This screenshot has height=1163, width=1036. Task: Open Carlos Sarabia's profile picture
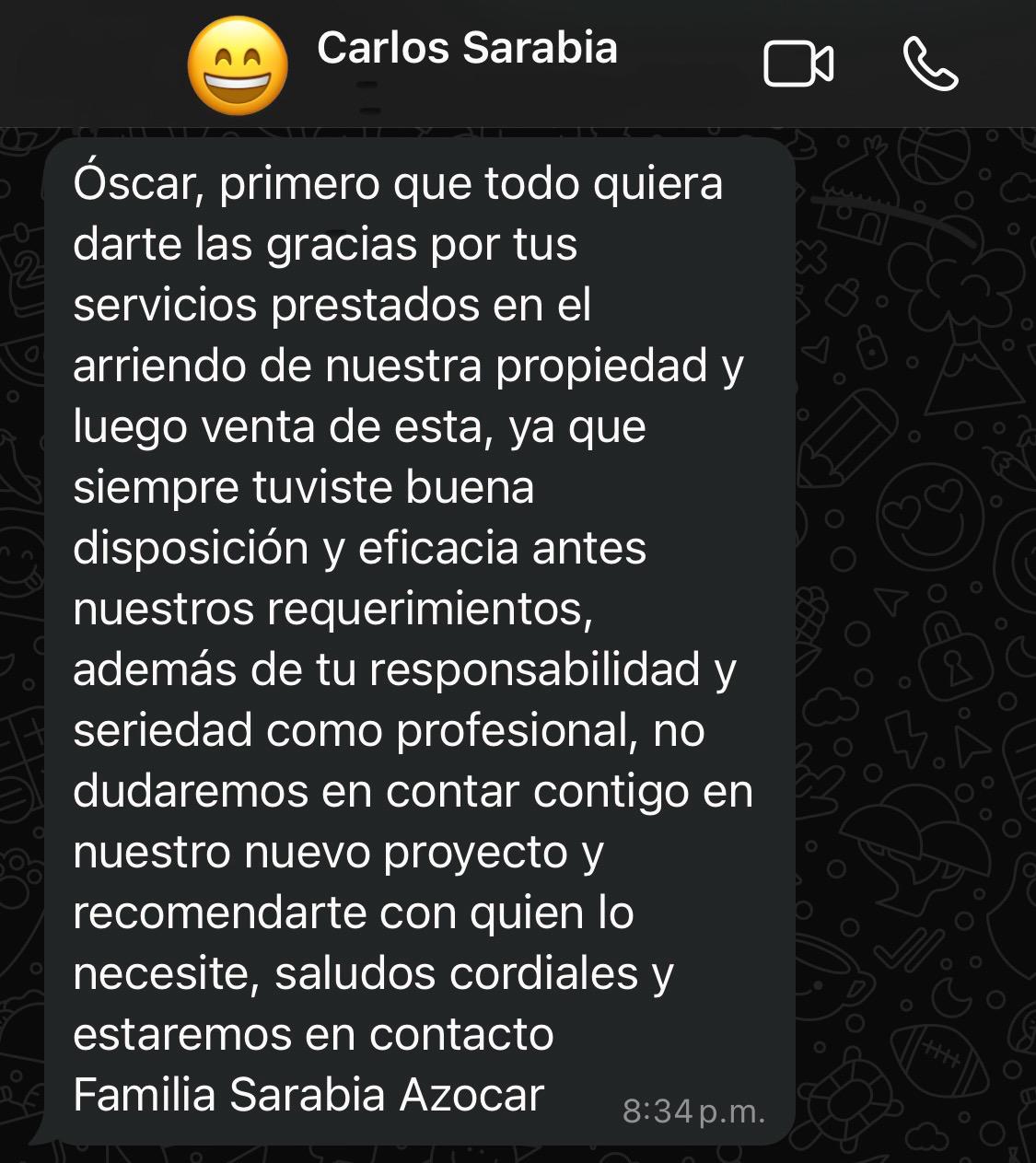click(238, 66)
